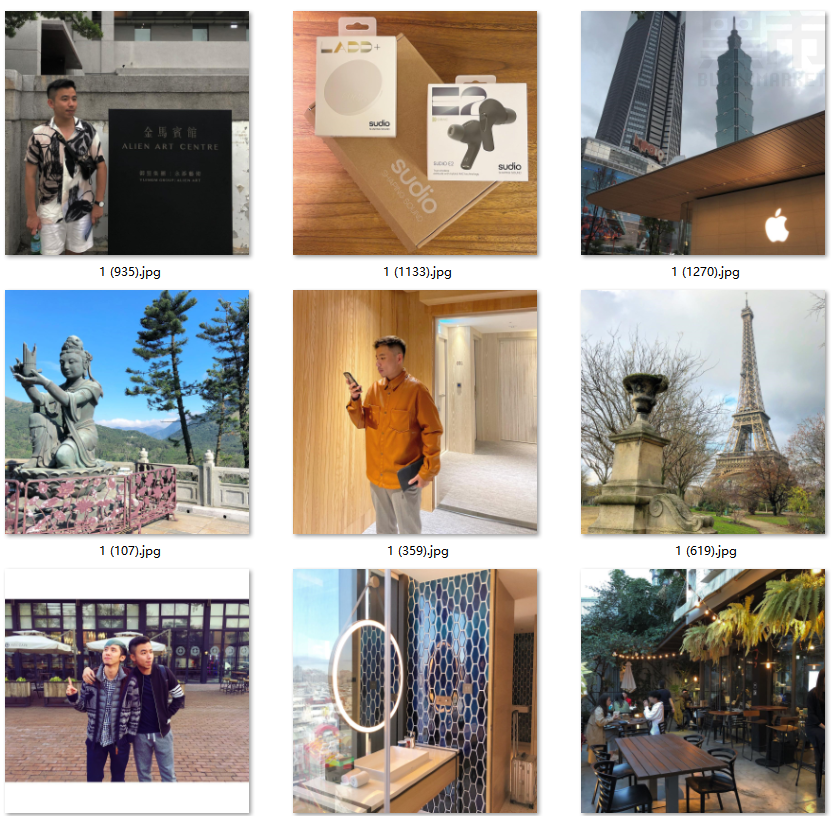Select the unlabeled outdoor cafe patio photo
Image resolution: width=837 pixels, height=816 pixels.
click(x=703, y=691)
